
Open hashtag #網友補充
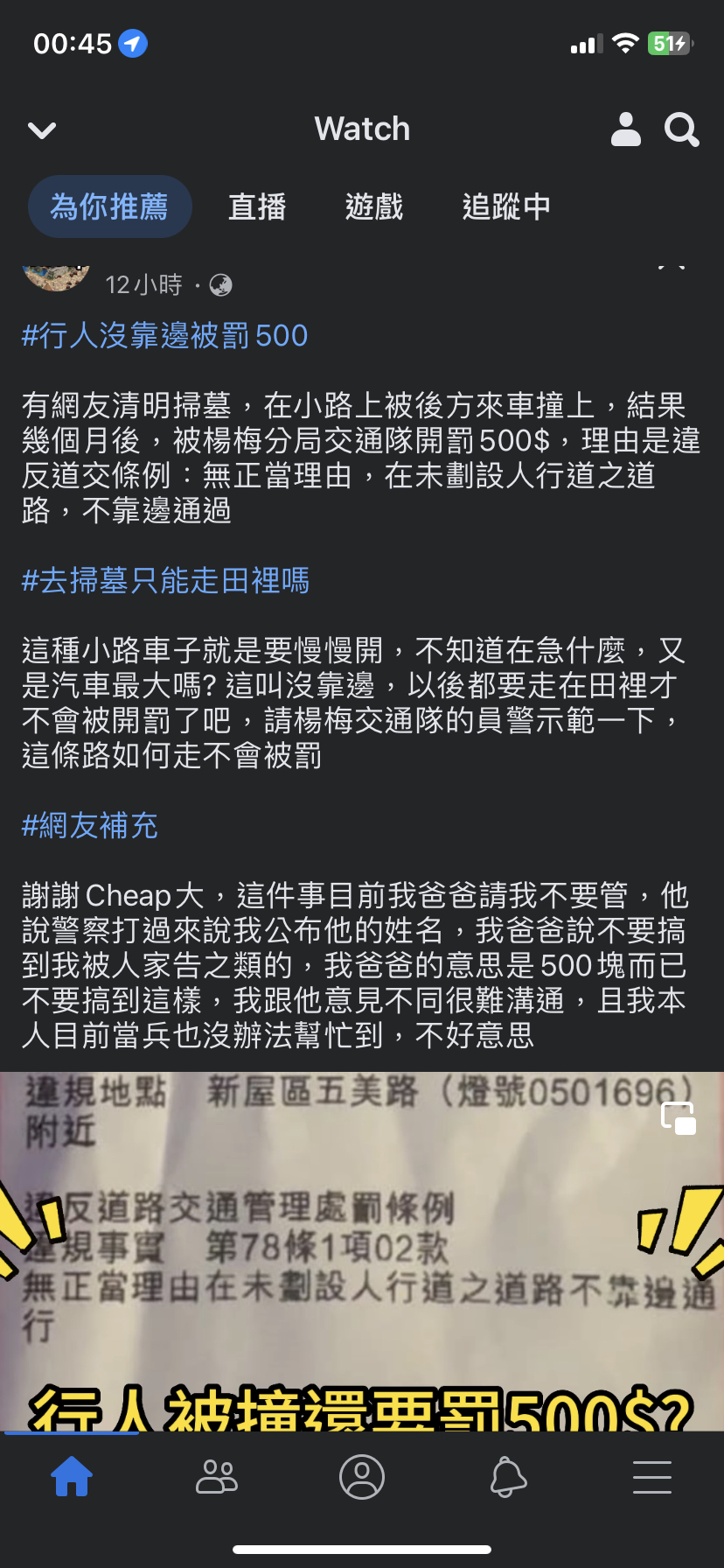point(90,825)
